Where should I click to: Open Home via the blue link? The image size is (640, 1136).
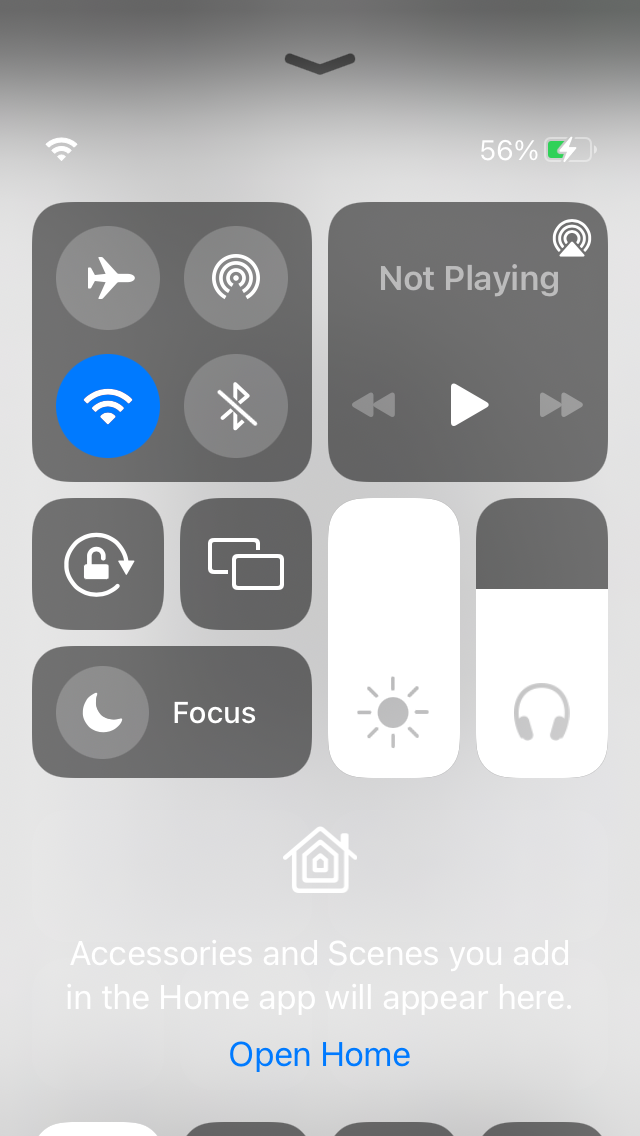320,1054
